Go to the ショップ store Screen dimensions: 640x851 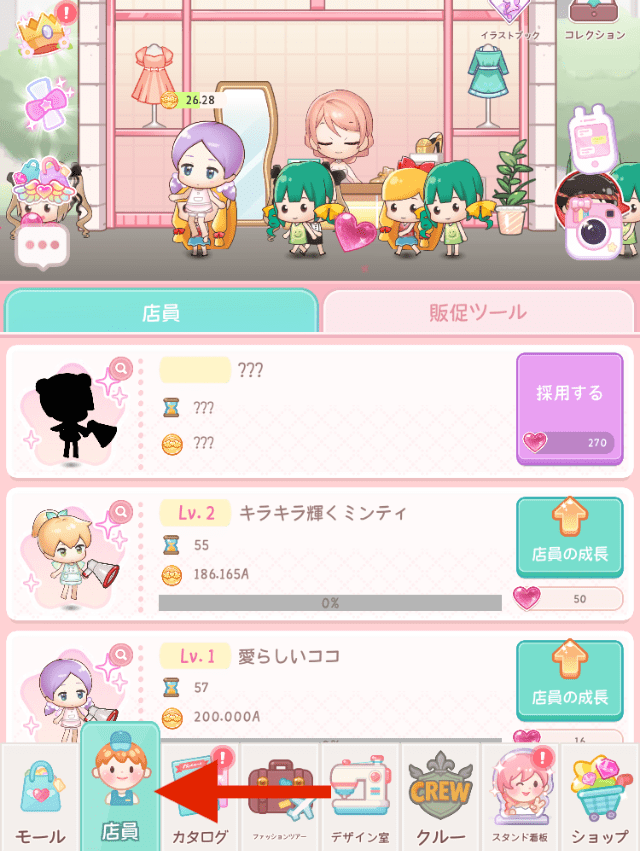click(600, 800)
